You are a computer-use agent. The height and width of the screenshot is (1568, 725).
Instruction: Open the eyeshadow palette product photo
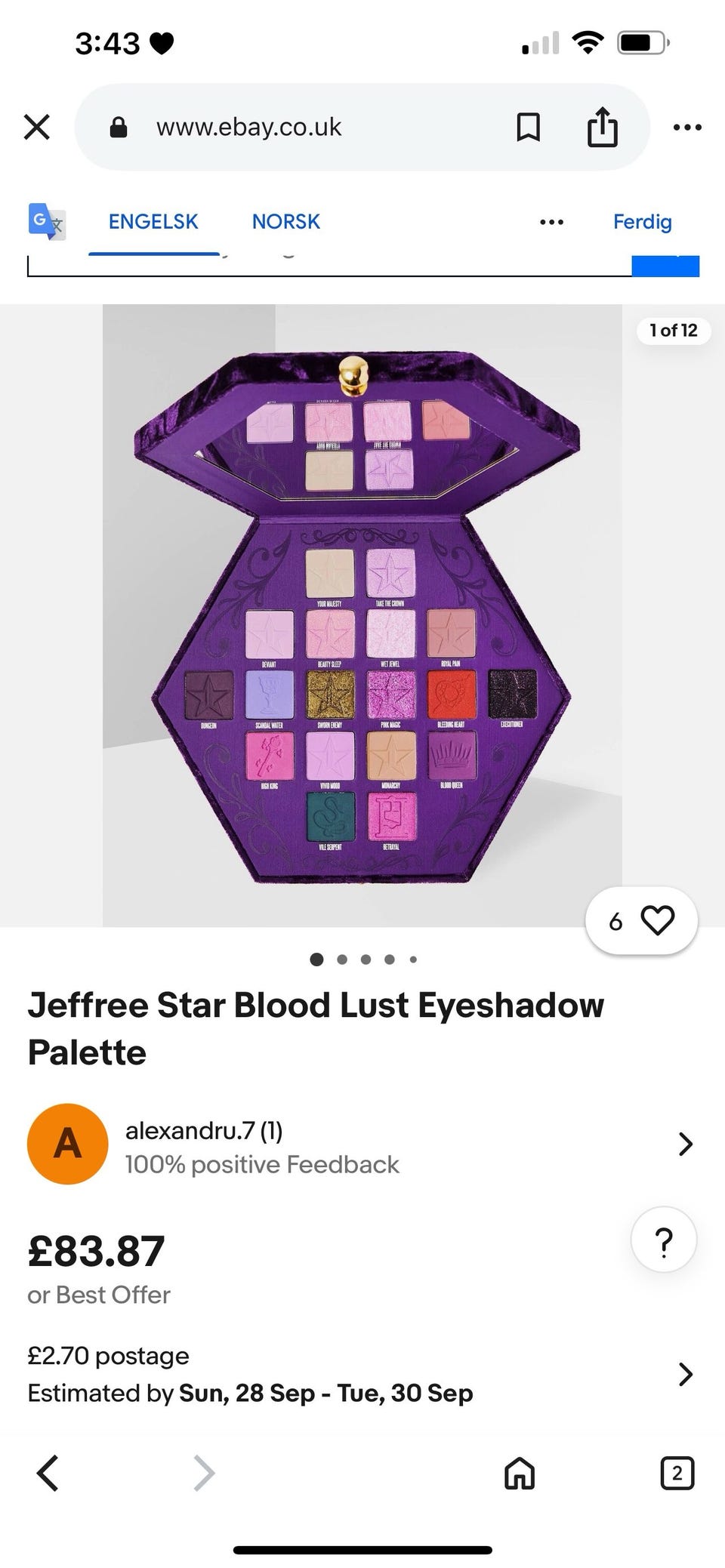(362, 615)
